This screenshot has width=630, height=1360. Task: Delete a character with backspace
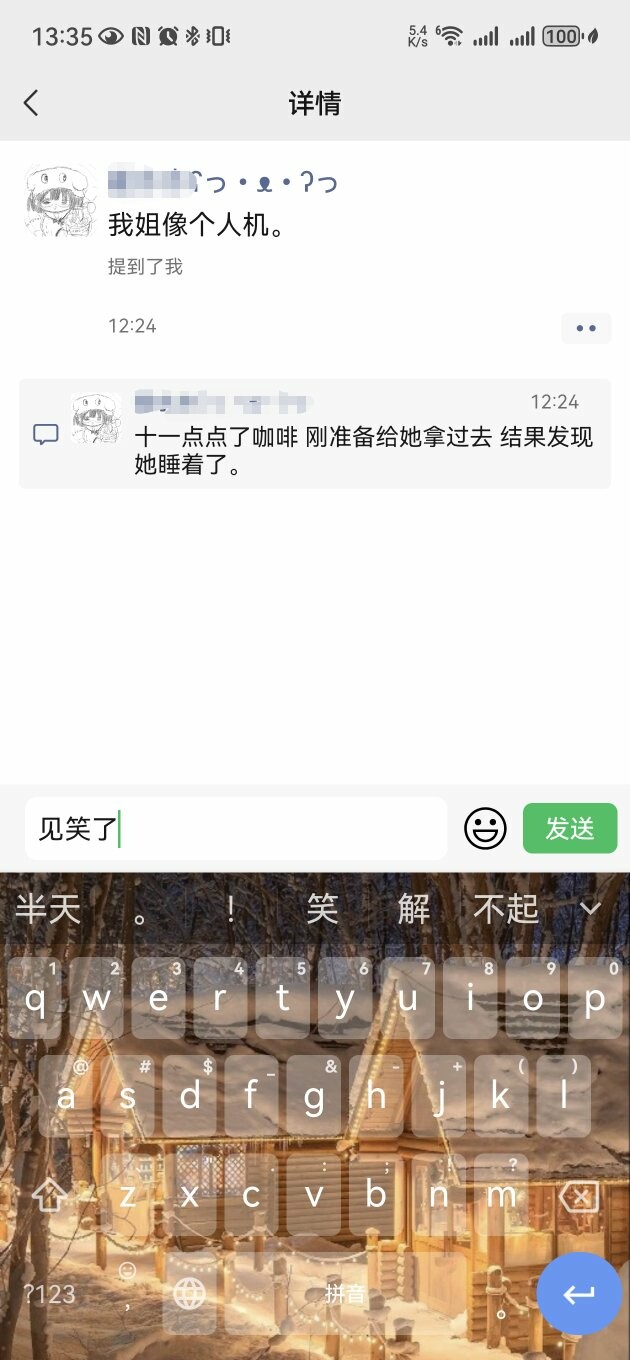(578, 1197)
